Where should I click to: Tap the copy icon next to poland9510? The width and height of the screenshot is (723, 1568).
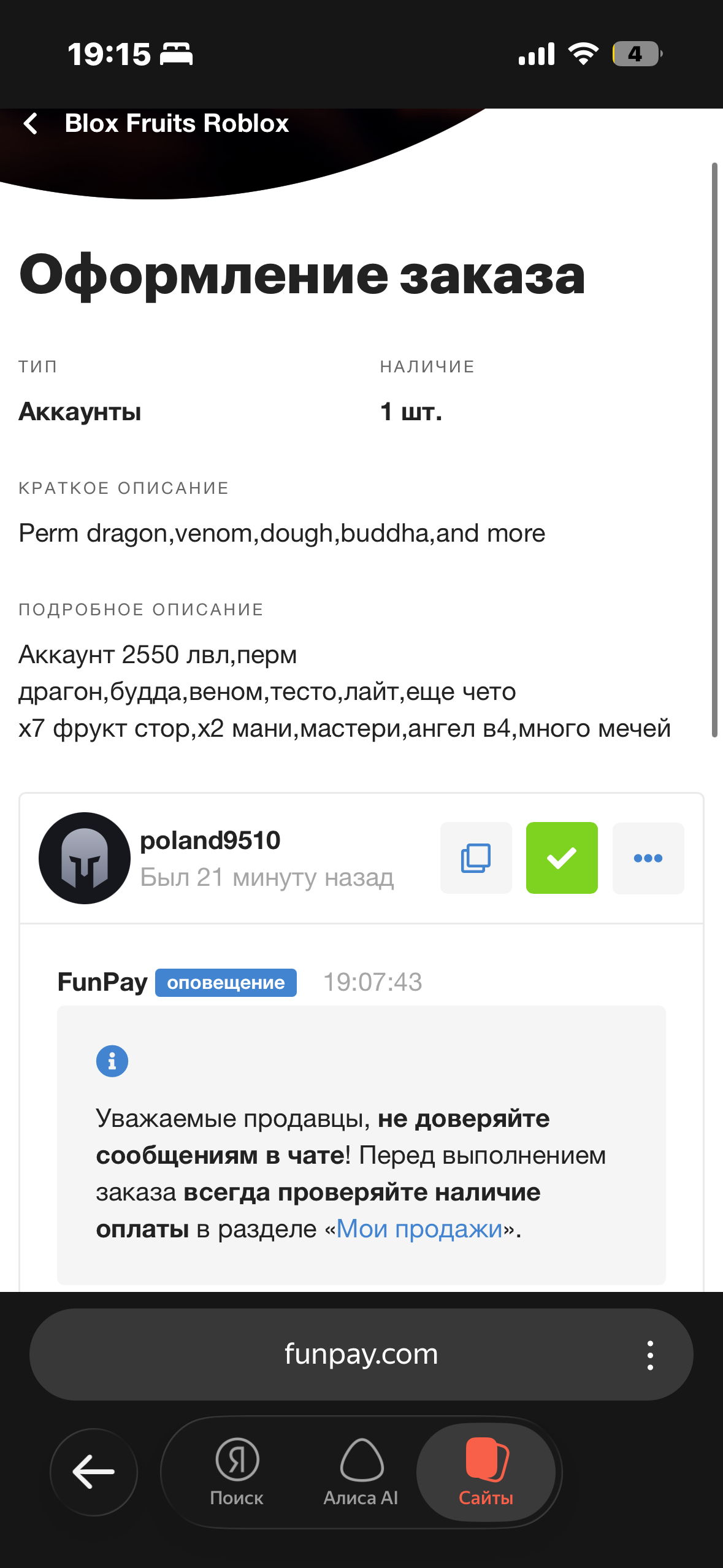pos(476,858)
